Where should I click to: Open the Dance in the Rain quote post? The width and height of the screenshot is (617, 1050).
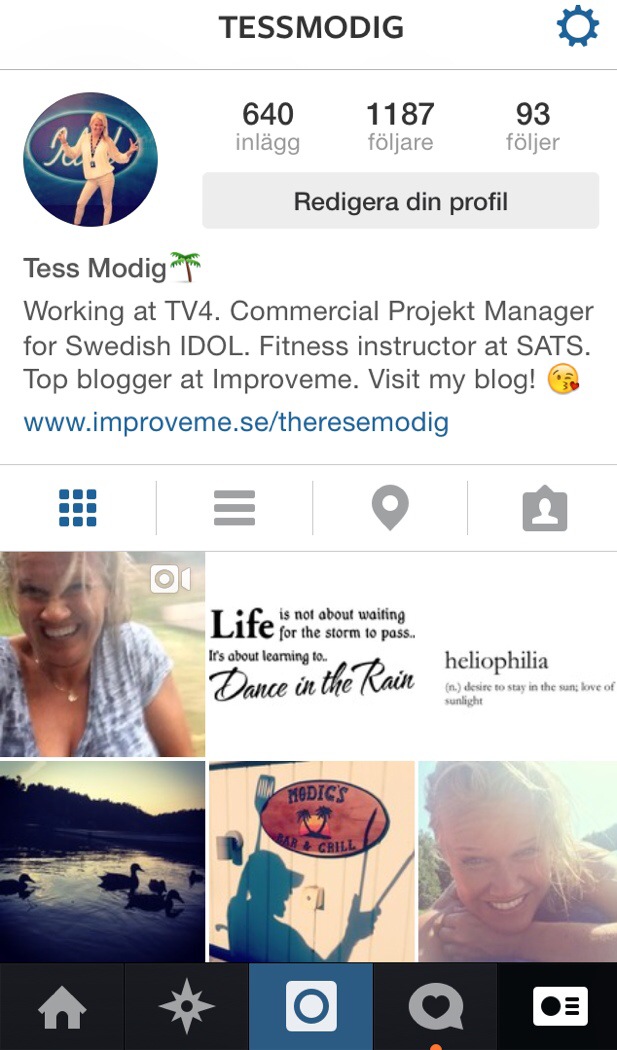310,654
